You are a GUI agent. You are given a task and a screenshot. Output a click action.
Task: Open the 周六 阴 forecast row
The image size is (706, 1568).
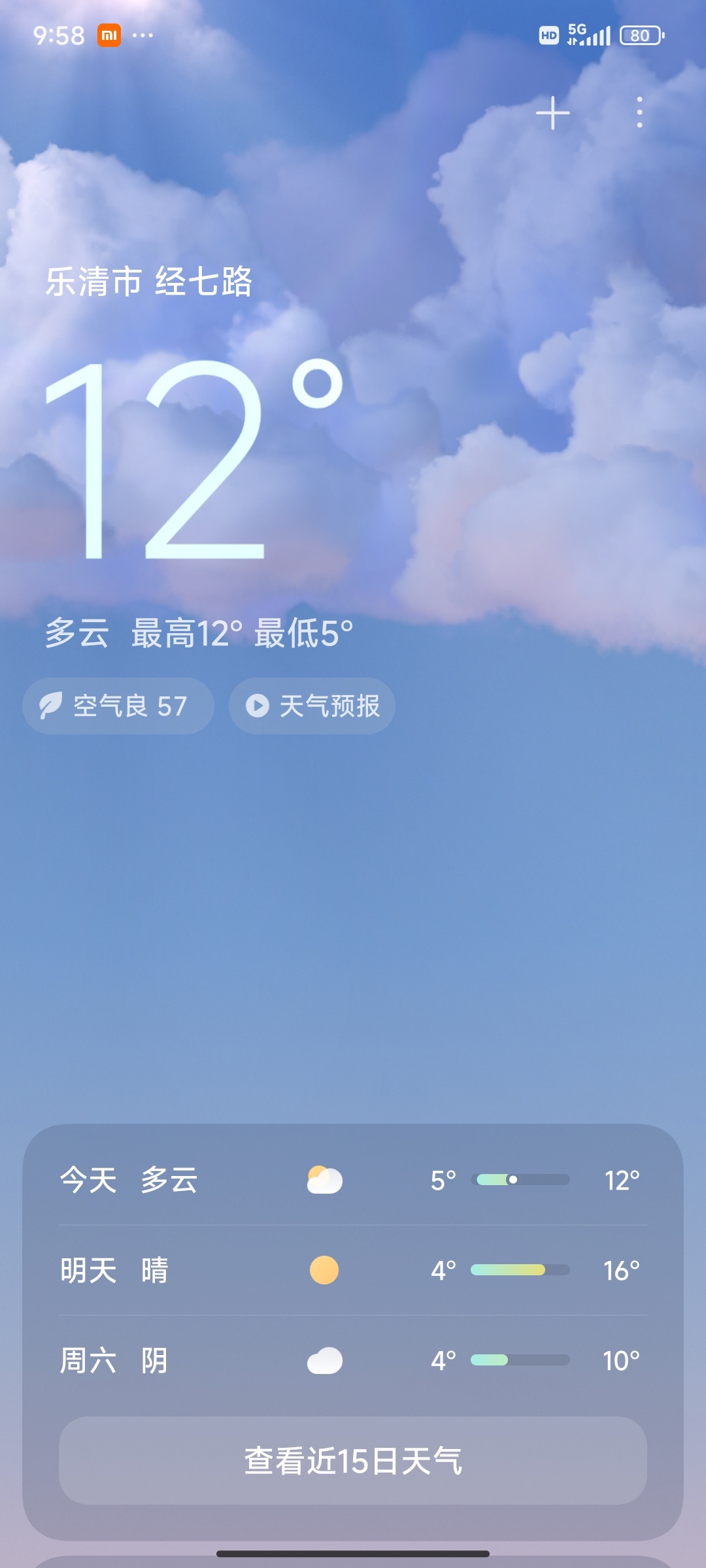point(353,1360)
